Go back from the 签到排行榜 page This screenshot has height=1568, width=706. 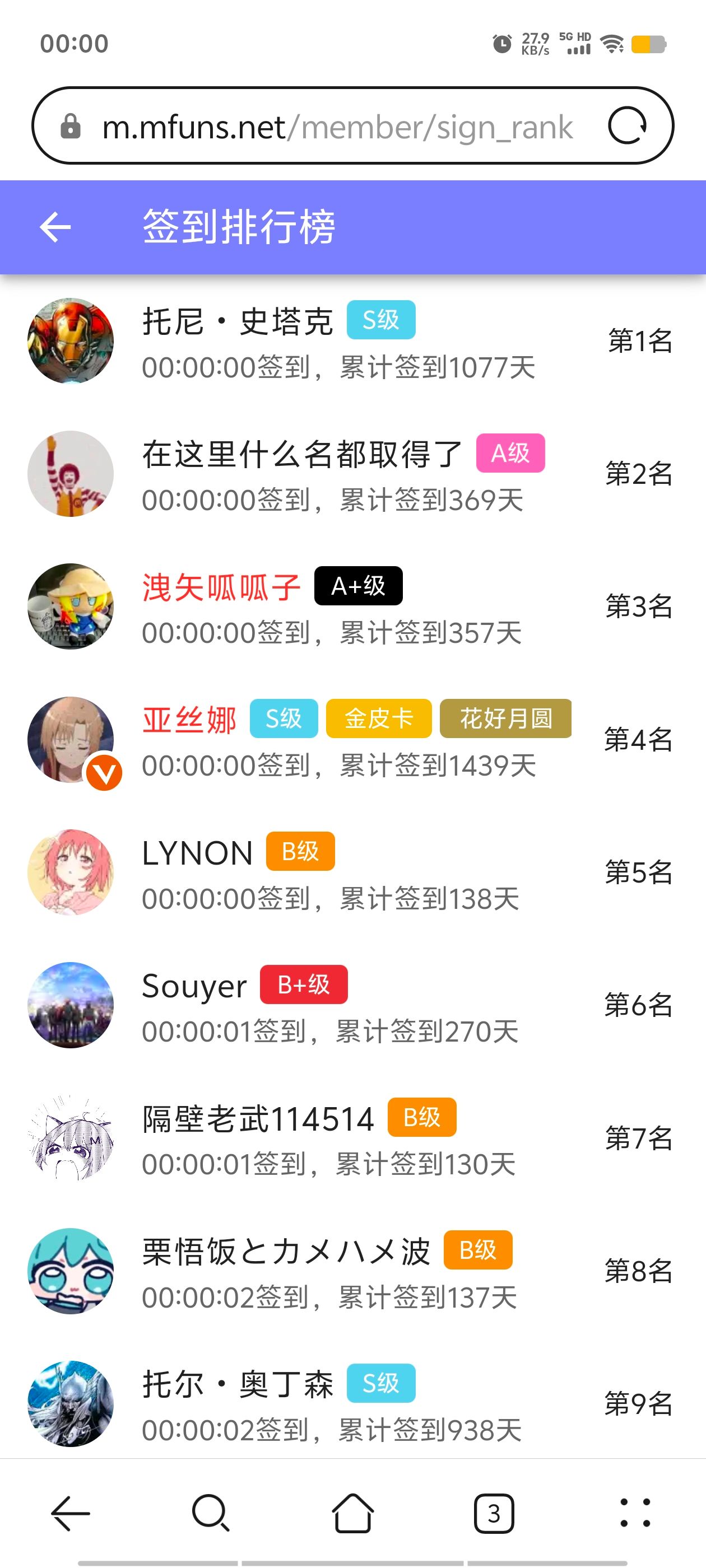[55, 227]
